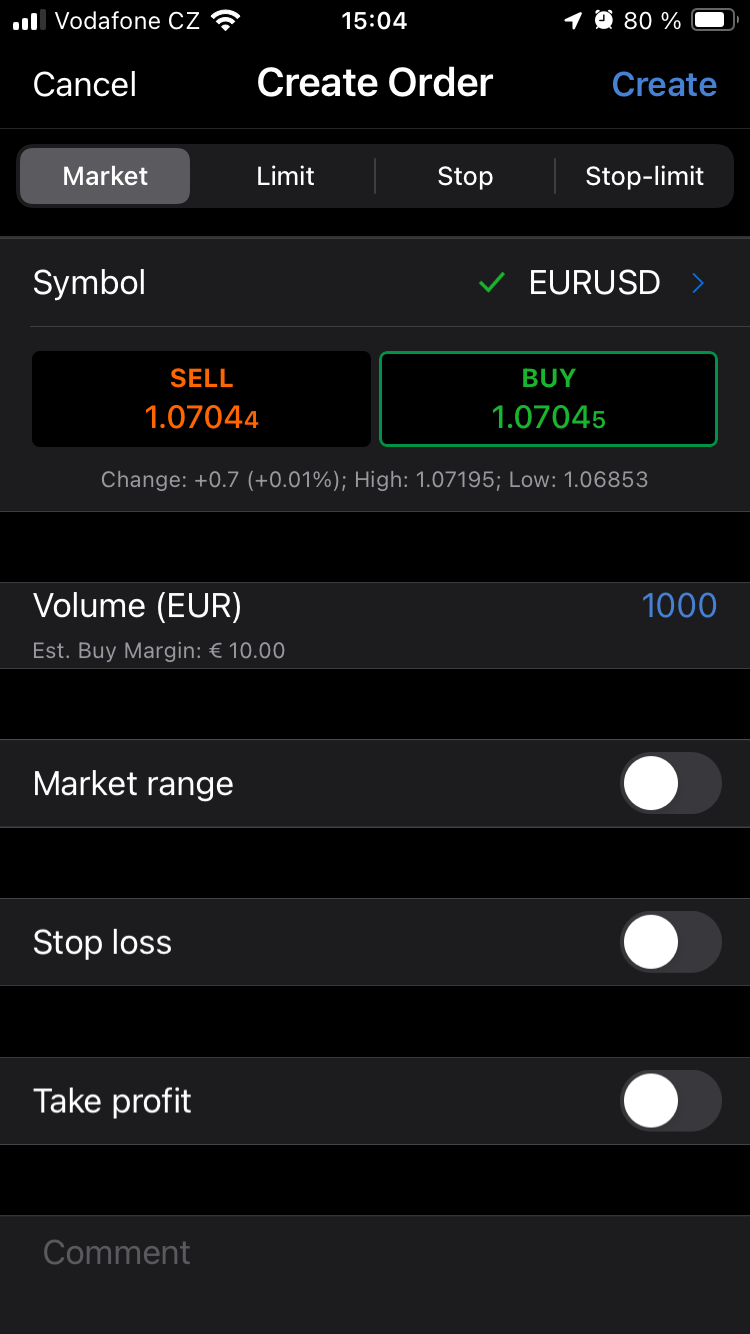Choose BUY at 1.07045
The image size is (750, 1334).
click(549, 398)
